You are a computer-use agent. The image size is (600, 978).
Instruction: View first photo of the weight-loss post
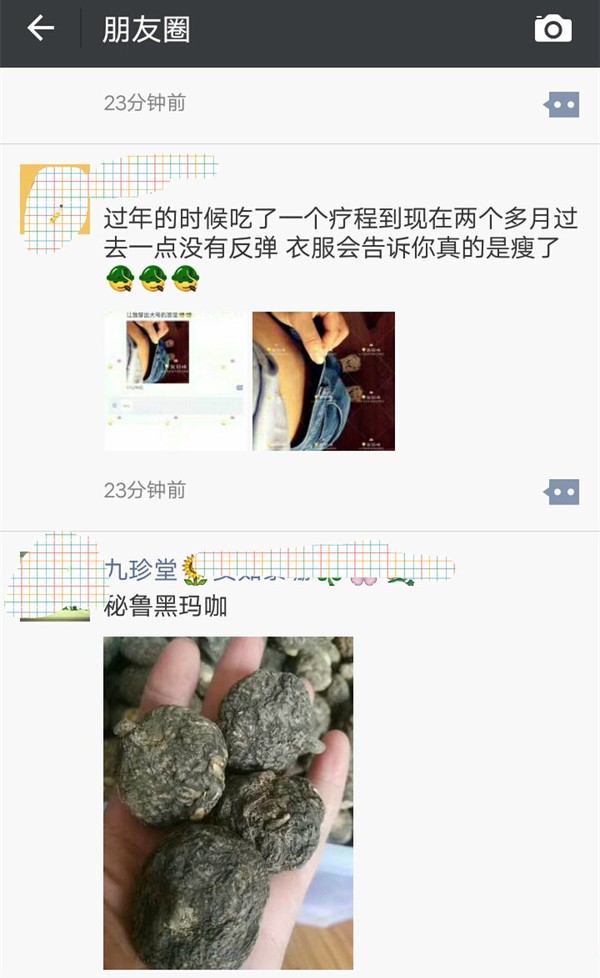pos(174,381)
